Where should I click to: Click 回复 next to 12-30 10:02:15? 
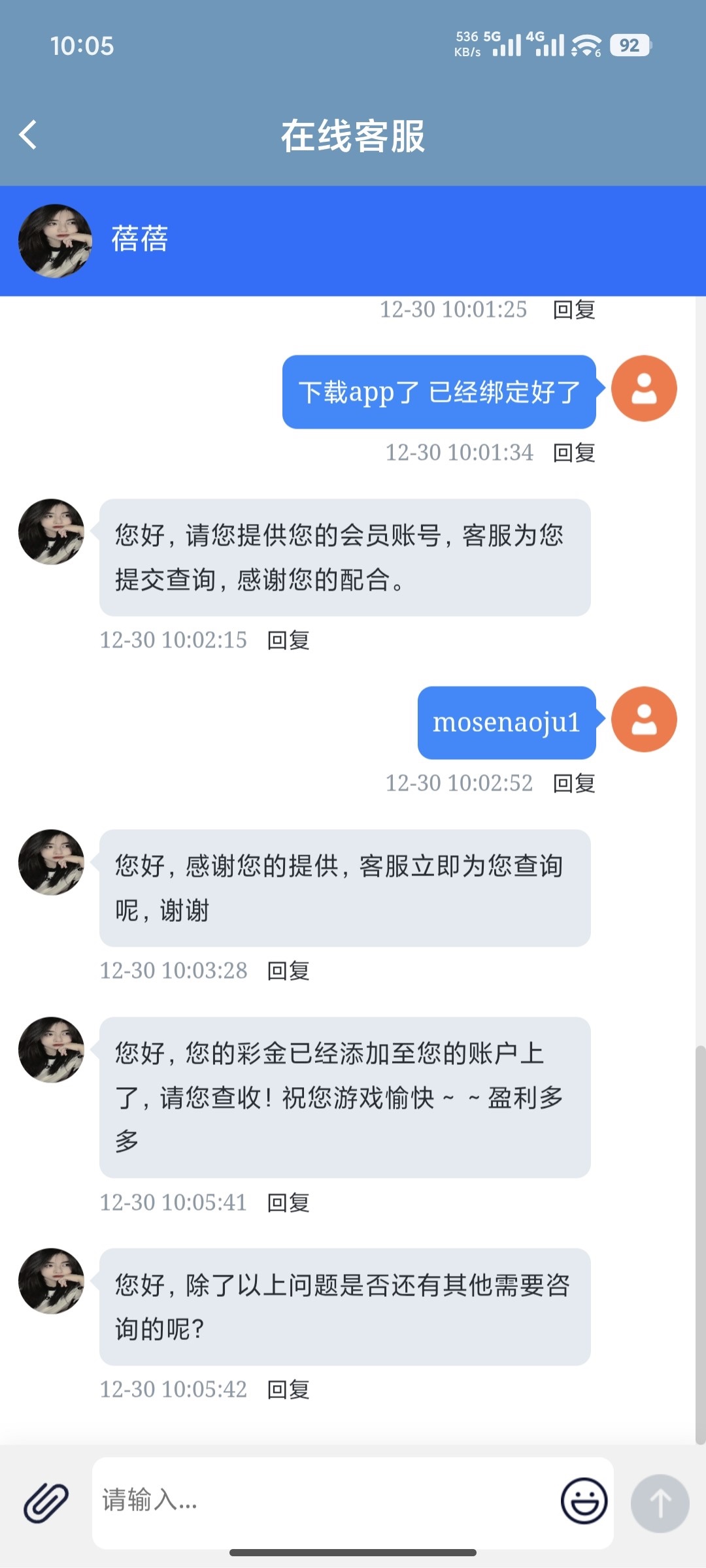pos(288,640)
